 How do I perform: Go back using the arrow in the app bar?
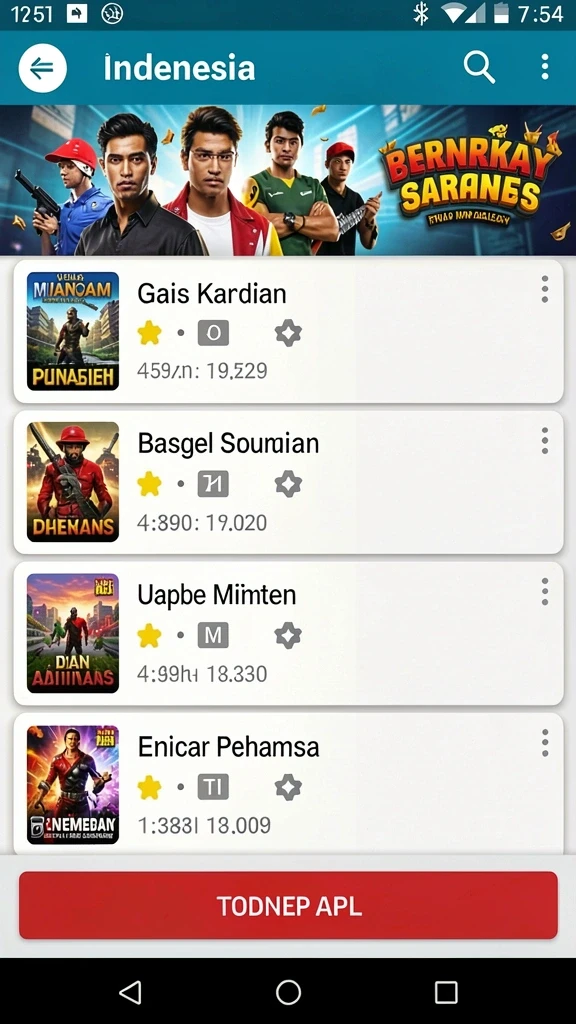tap(42, 68)
